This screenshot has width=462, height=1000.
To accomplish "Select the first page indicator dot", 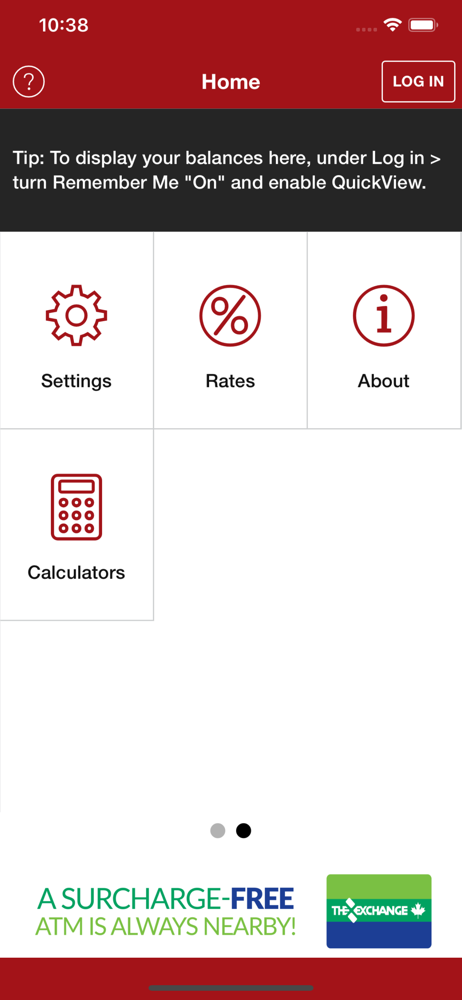I will click(218, 831).
